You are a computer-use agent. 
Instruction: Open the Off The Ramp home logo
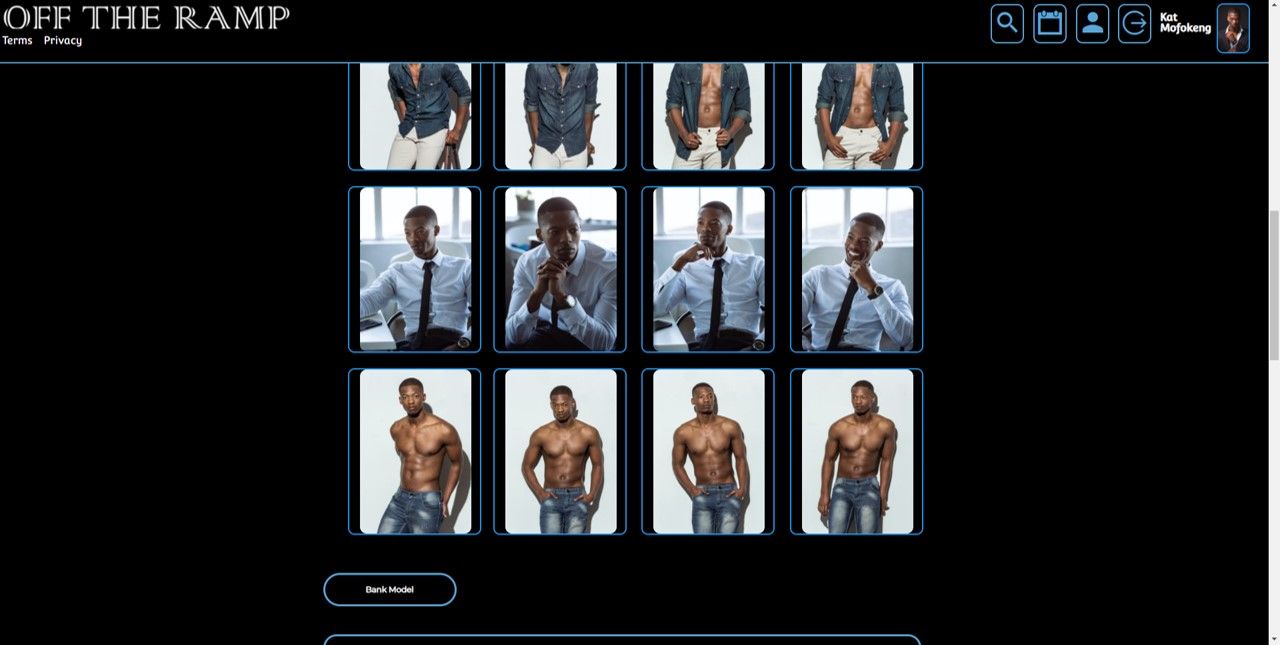coord(146,17)
